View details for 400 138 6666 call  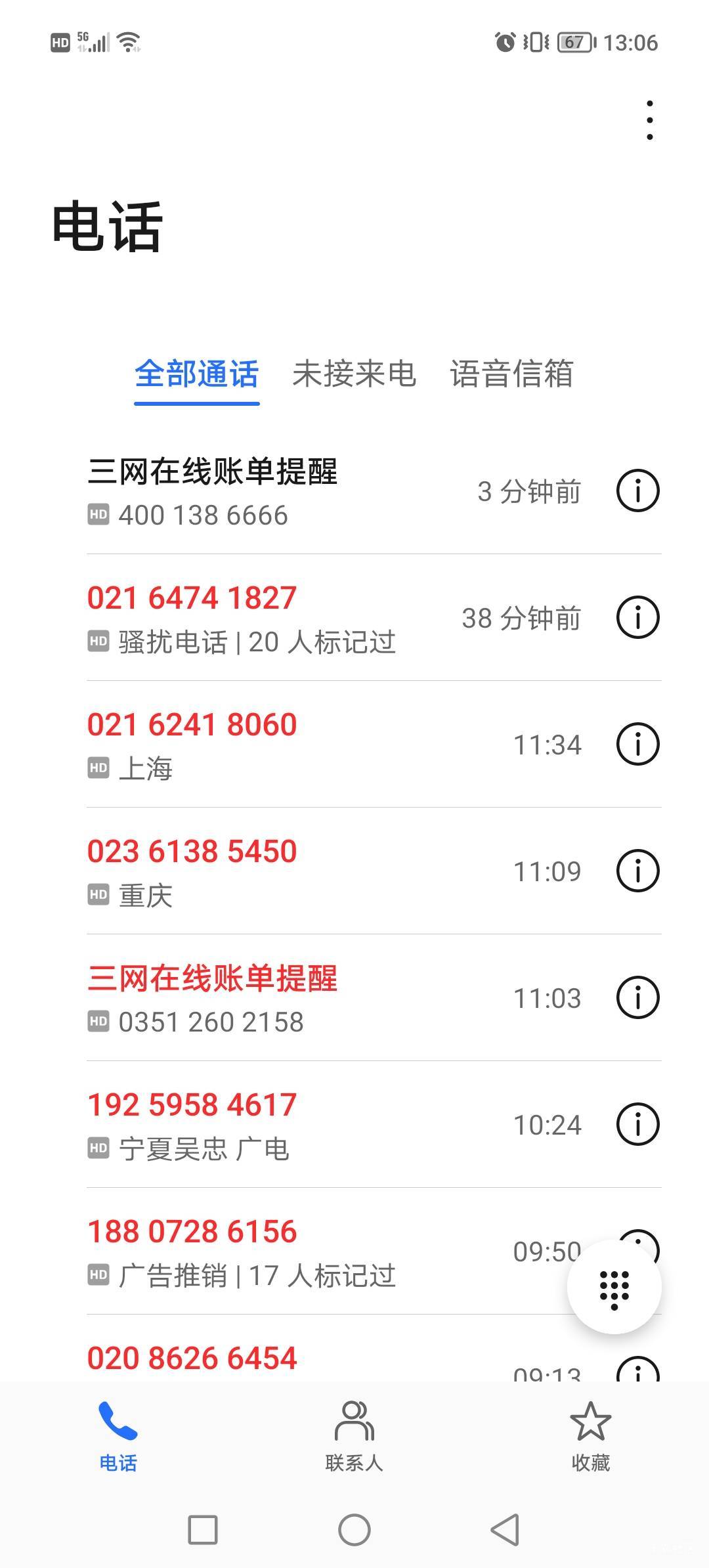(637, 491)
